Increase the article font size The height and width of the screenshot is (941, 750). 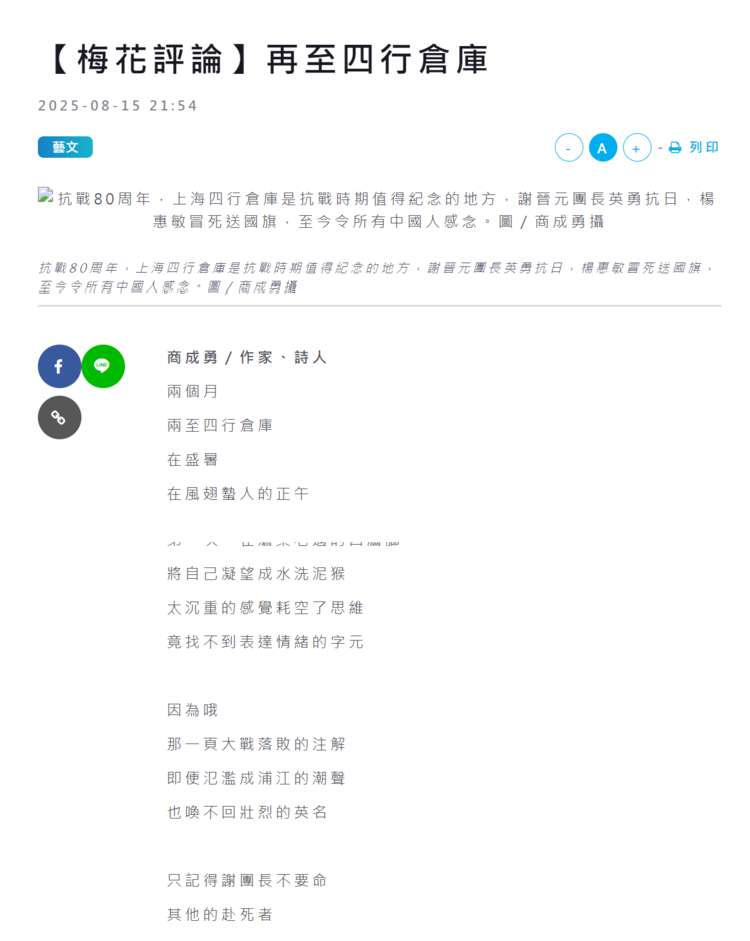[x=637, y=148]
